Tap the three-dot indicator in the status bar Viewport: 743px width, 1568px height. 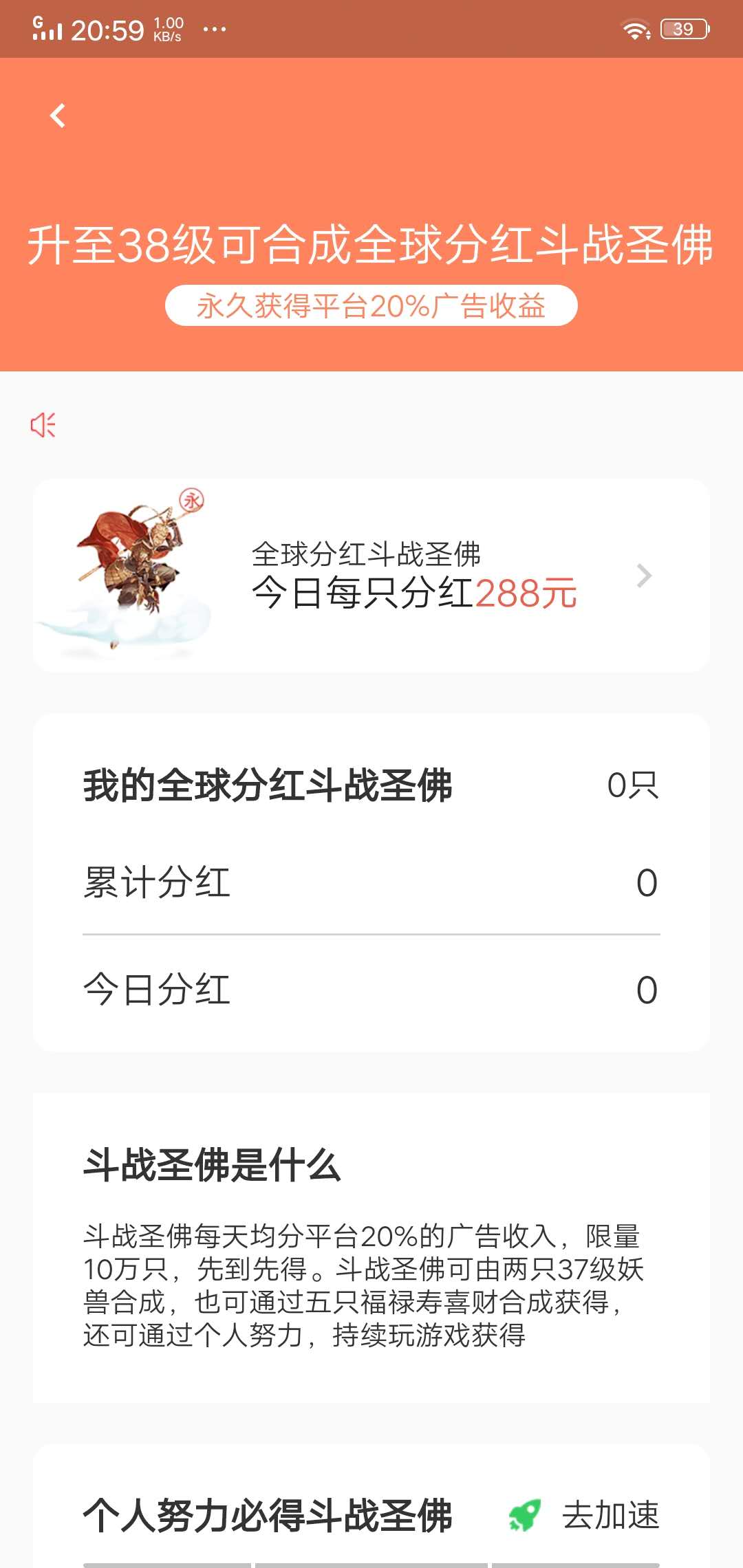click(213, 29)
